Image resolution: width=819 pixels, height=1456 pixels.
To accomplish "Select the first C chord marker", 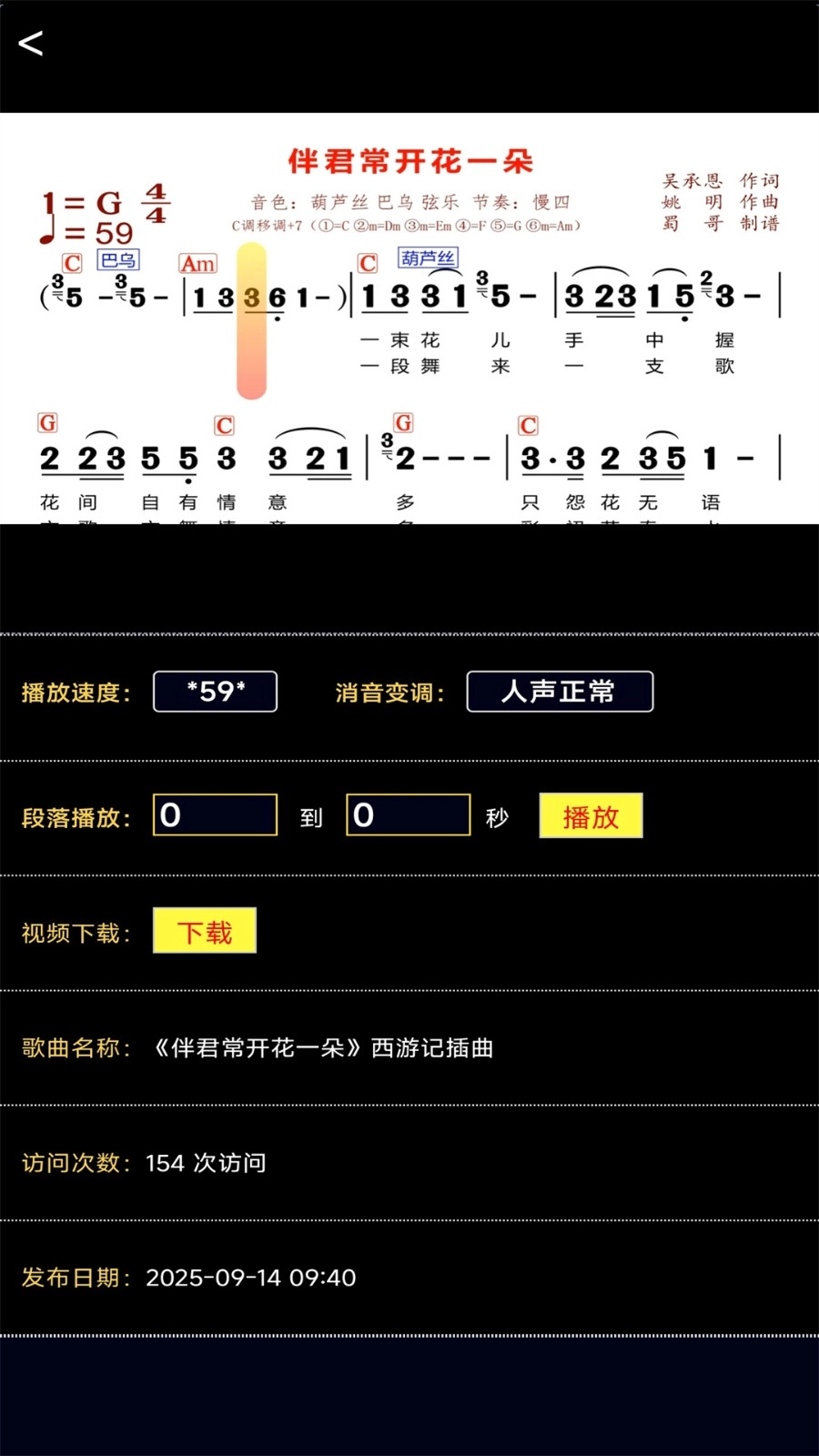I will 71,263.
